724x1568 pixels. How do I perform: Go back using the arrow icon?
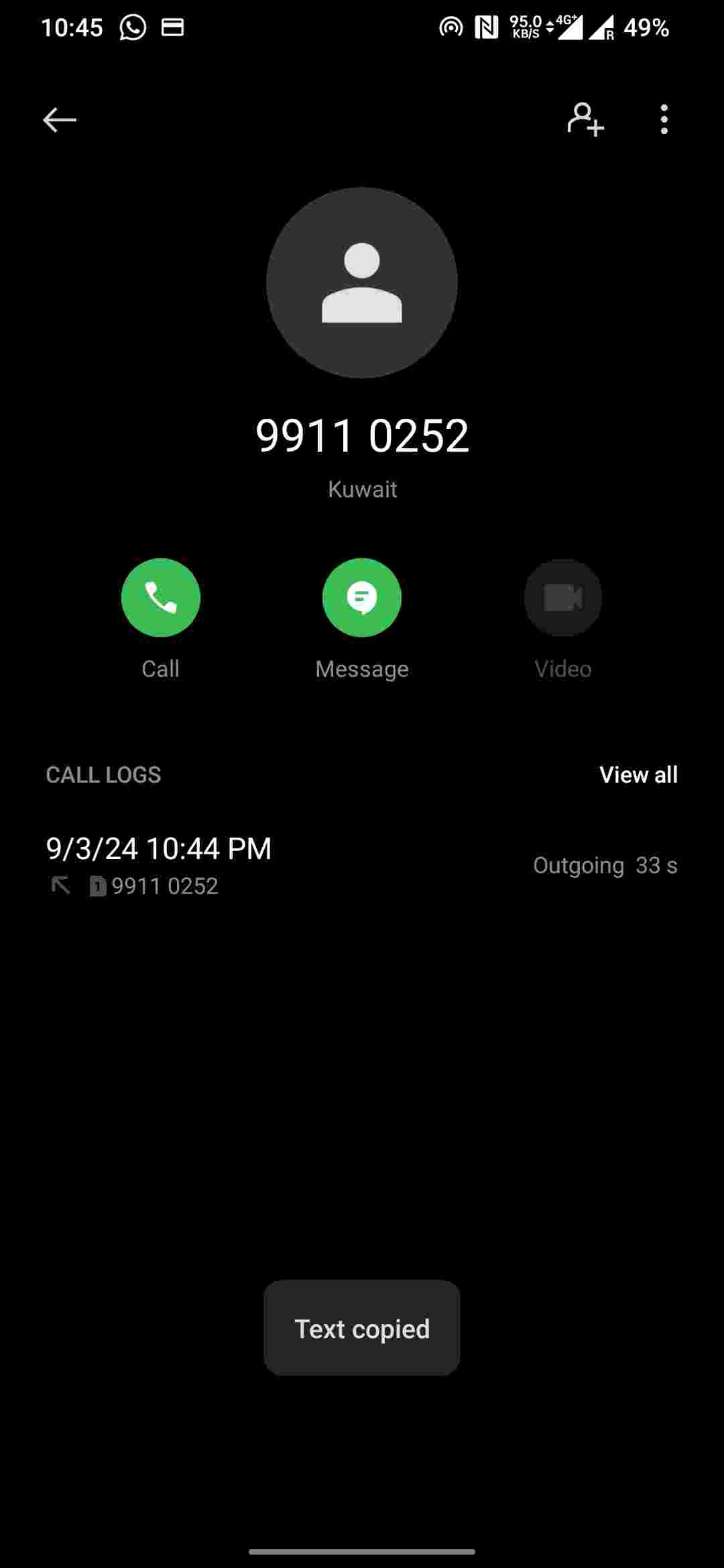click(x=60, y=120)
